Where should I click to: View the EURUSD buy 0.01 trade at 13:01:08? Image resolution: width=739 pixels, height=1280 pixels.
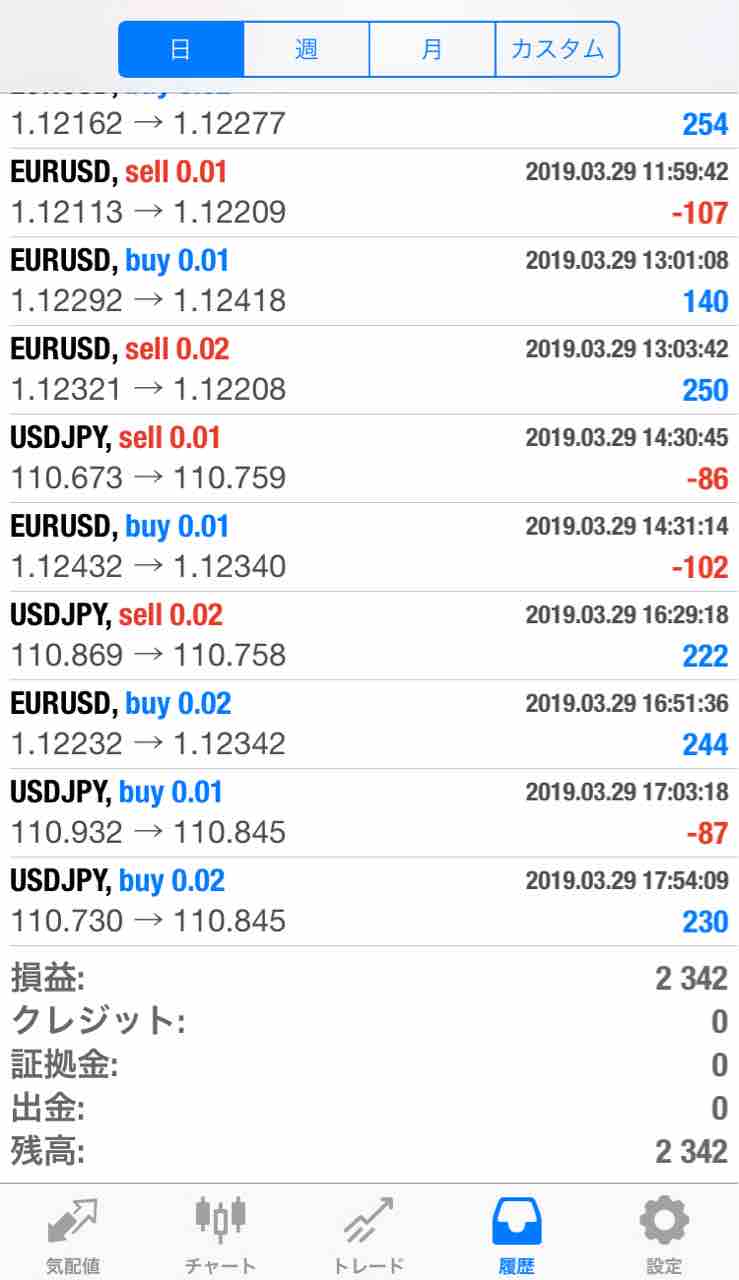(x=369, y=281)
